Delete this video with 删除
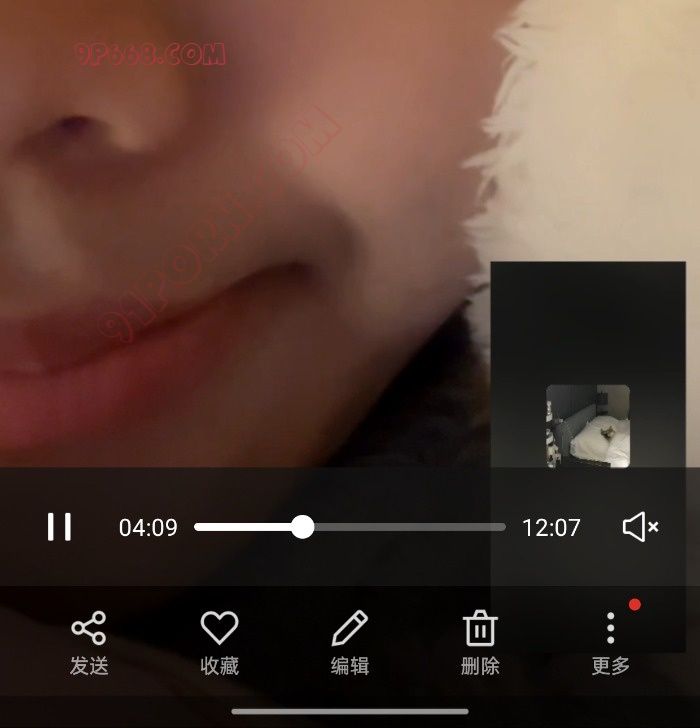Screen dimensions: 700x728 click(480, 643)
